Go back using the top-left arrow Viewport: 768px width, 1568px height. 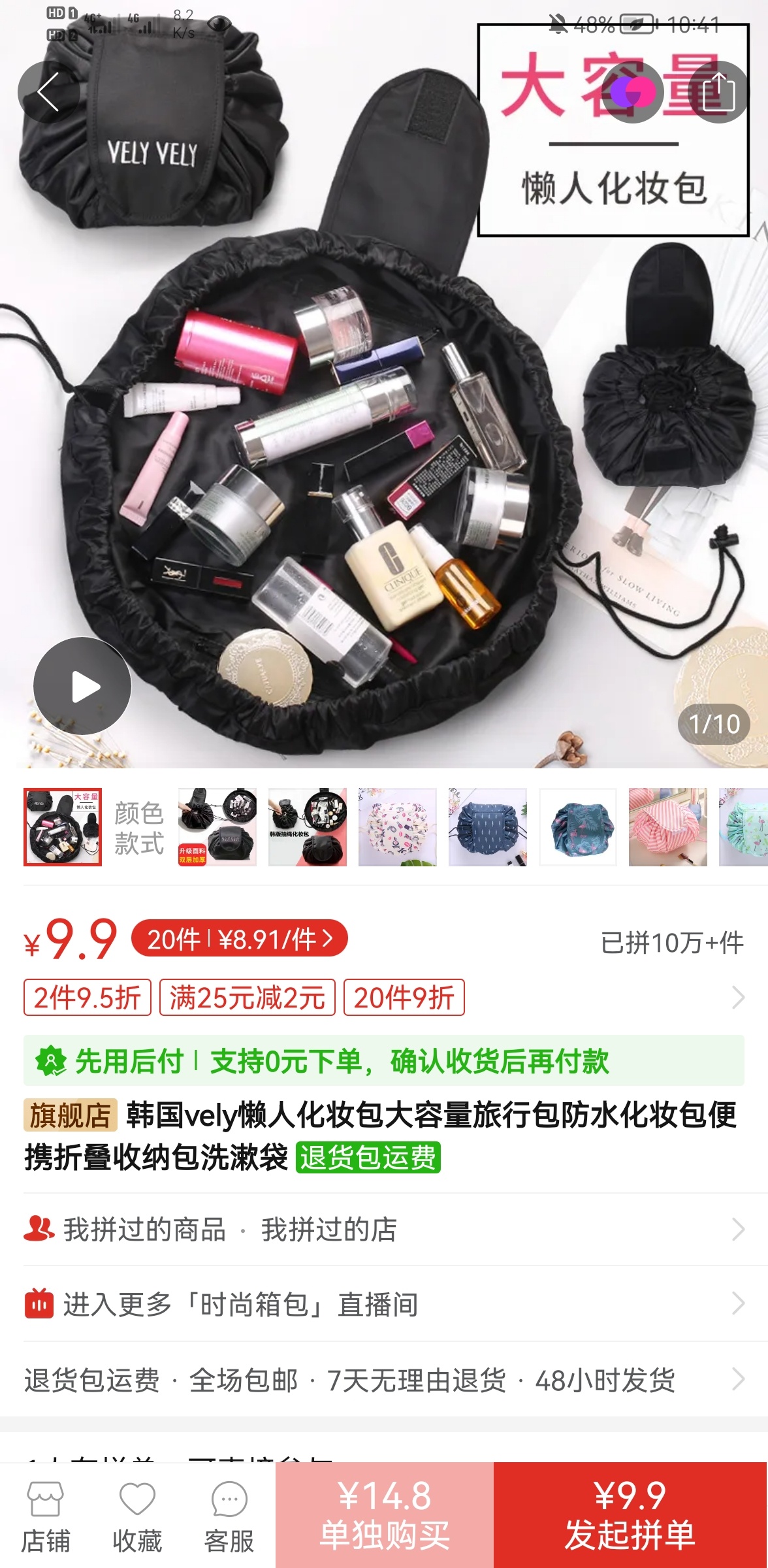click(x=48, y=92)
